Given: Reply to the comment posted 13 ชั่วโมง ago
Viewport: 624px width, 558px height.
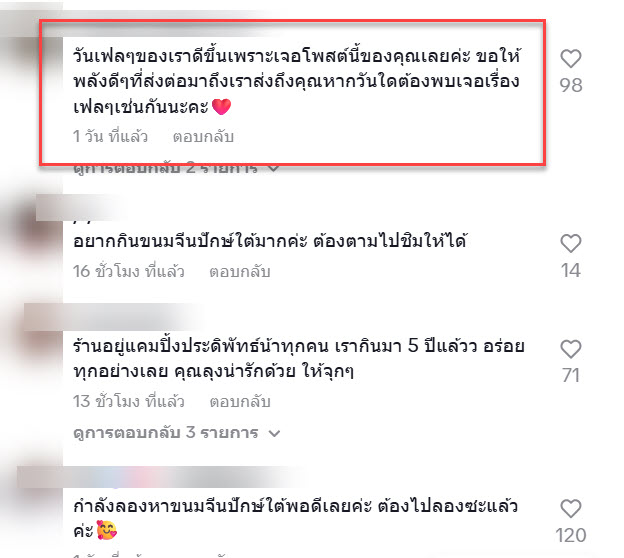Looking at the screenshot, I should pos(239,402).
